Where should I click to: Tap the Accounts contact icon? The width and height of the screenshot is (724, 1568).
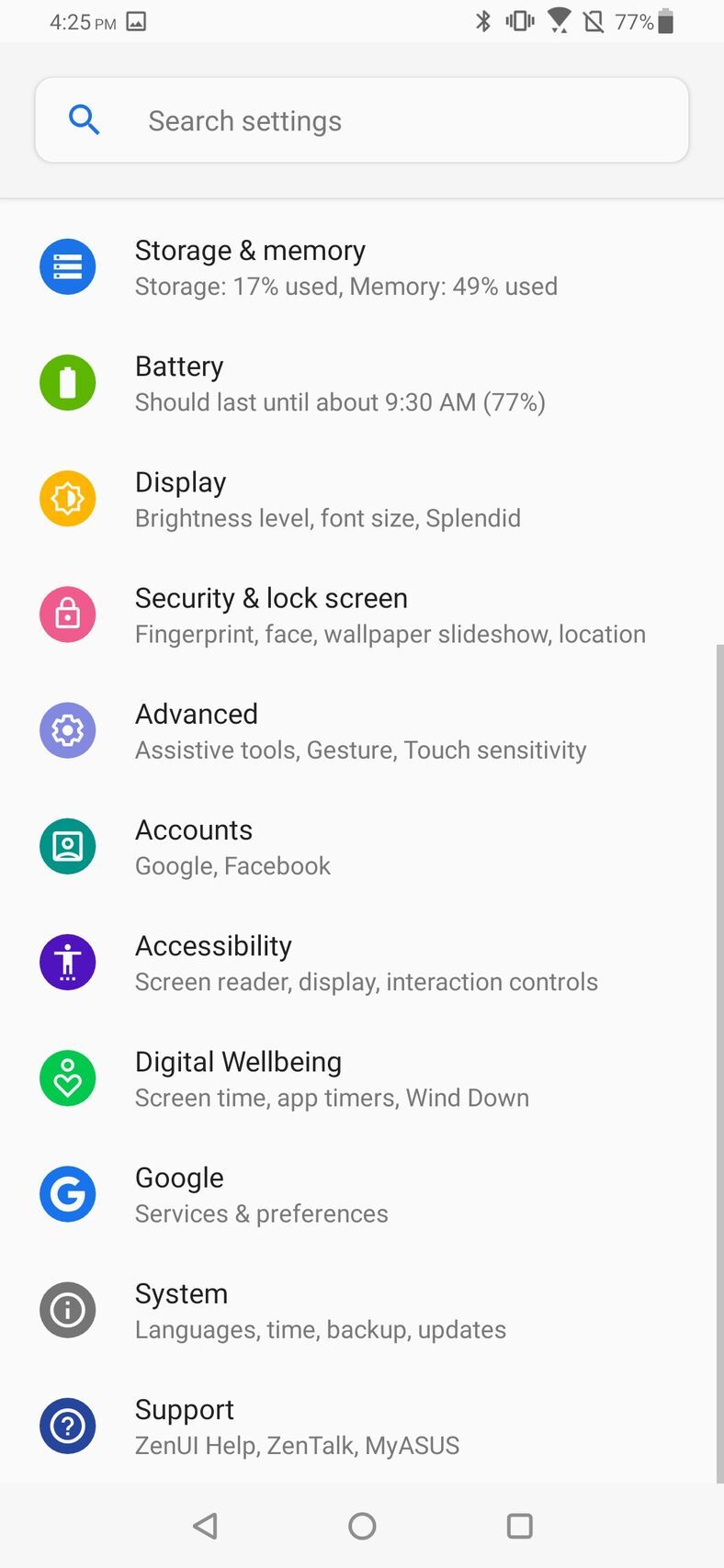pos(67,846)
